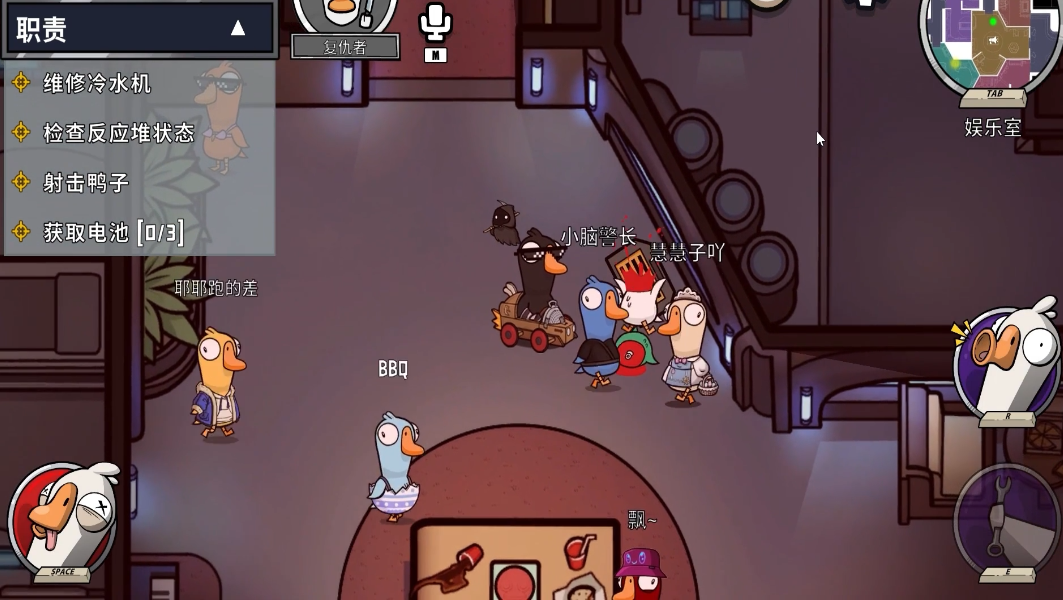Tap the kill button with dead goose
The image size is (1063, 600).
point(62,518)
